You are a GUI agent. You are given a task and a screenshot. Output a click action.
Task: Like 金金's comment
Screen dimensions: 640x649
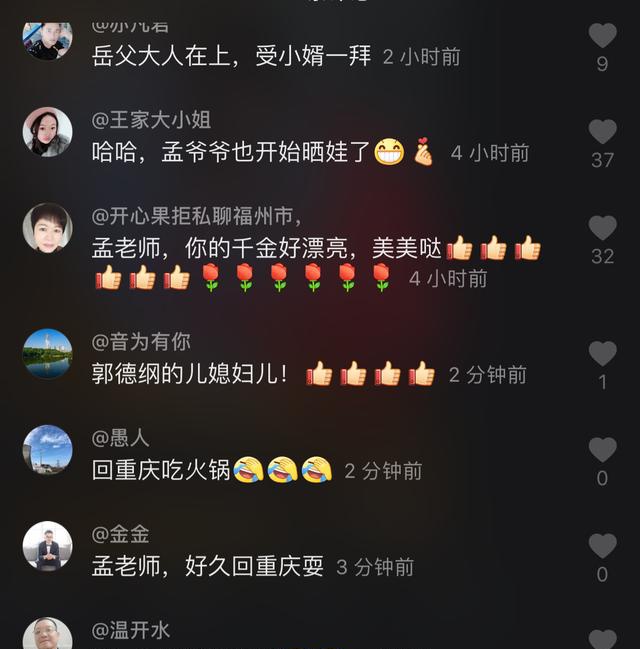tap(602, 546)
